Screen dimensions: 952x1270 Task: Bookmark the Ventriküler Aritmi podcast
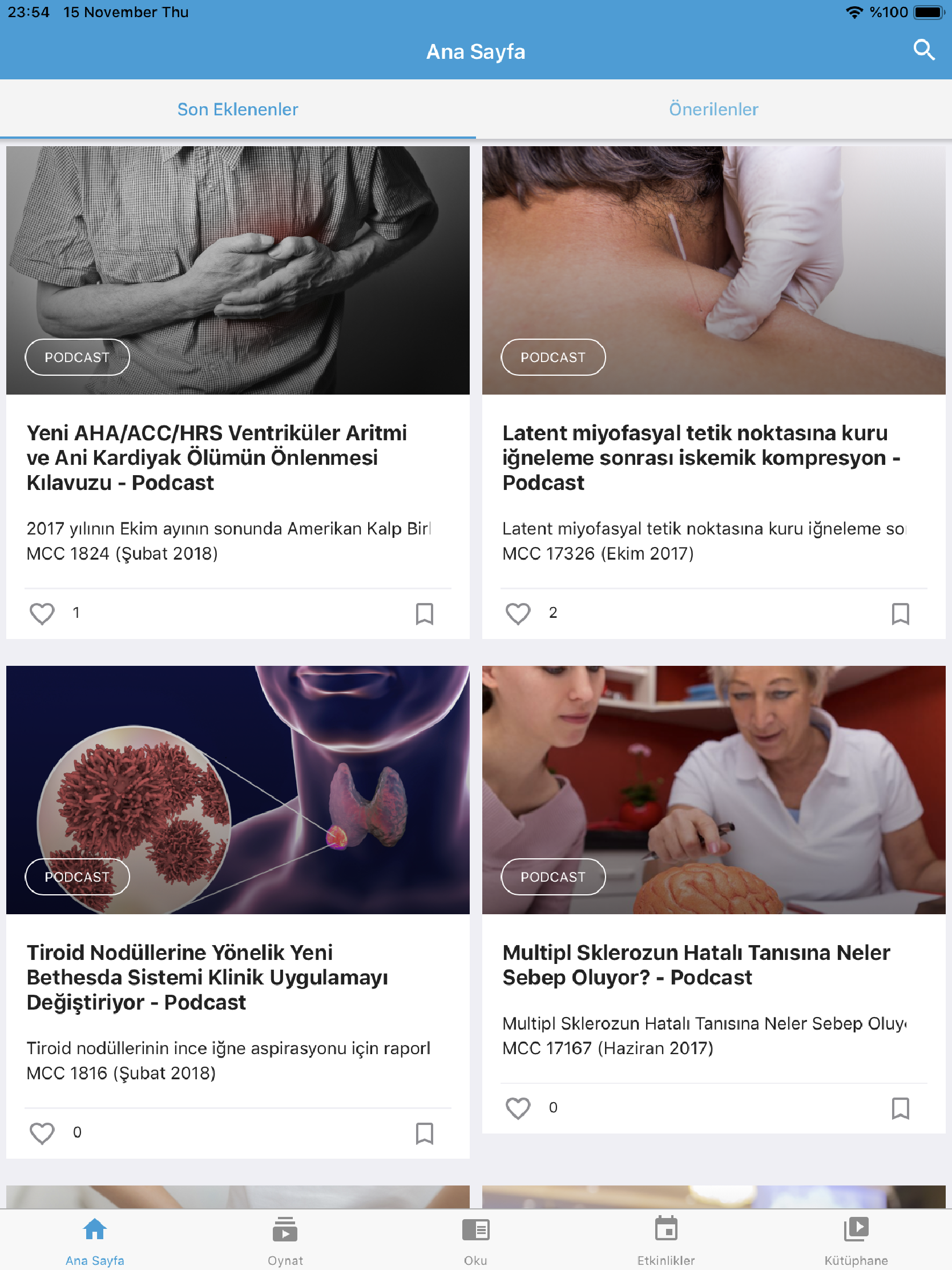[x=424, y=613]
